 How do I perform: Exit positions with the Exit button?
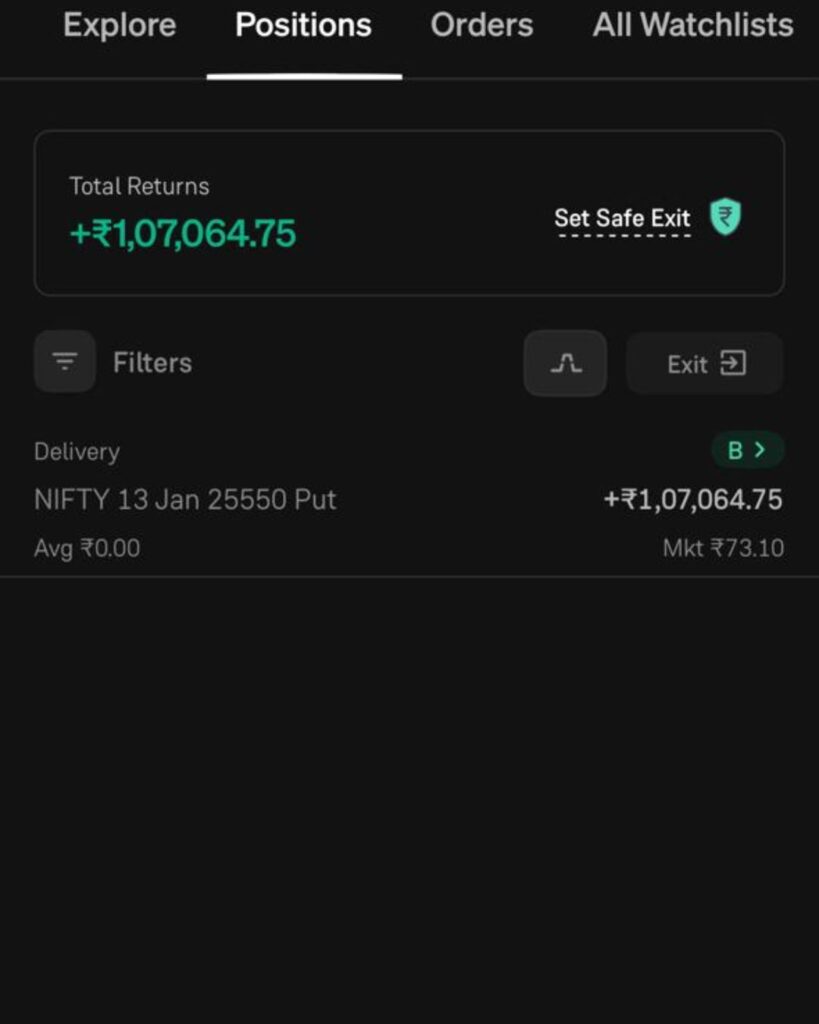705,363
